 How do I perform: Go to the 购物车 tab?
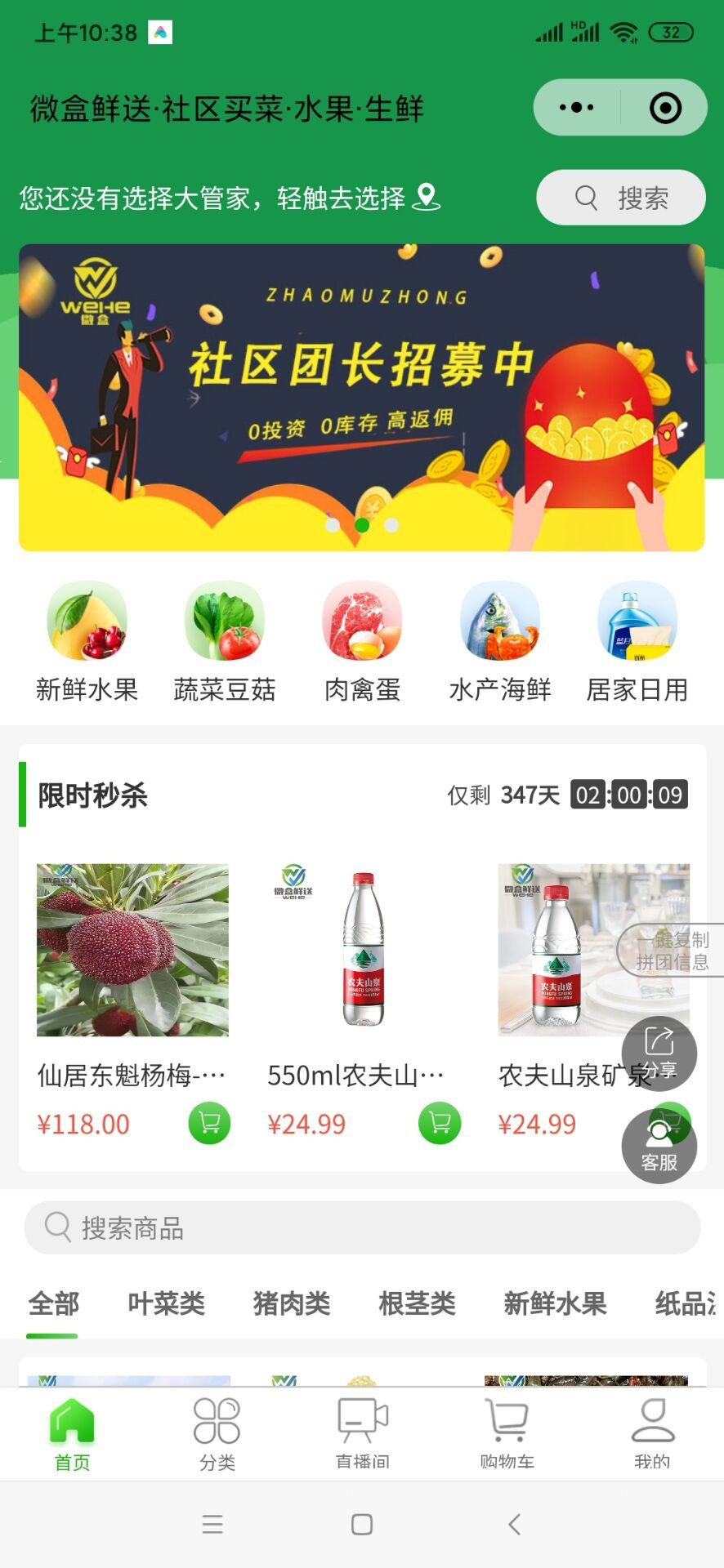click(x=507, y=1434)
